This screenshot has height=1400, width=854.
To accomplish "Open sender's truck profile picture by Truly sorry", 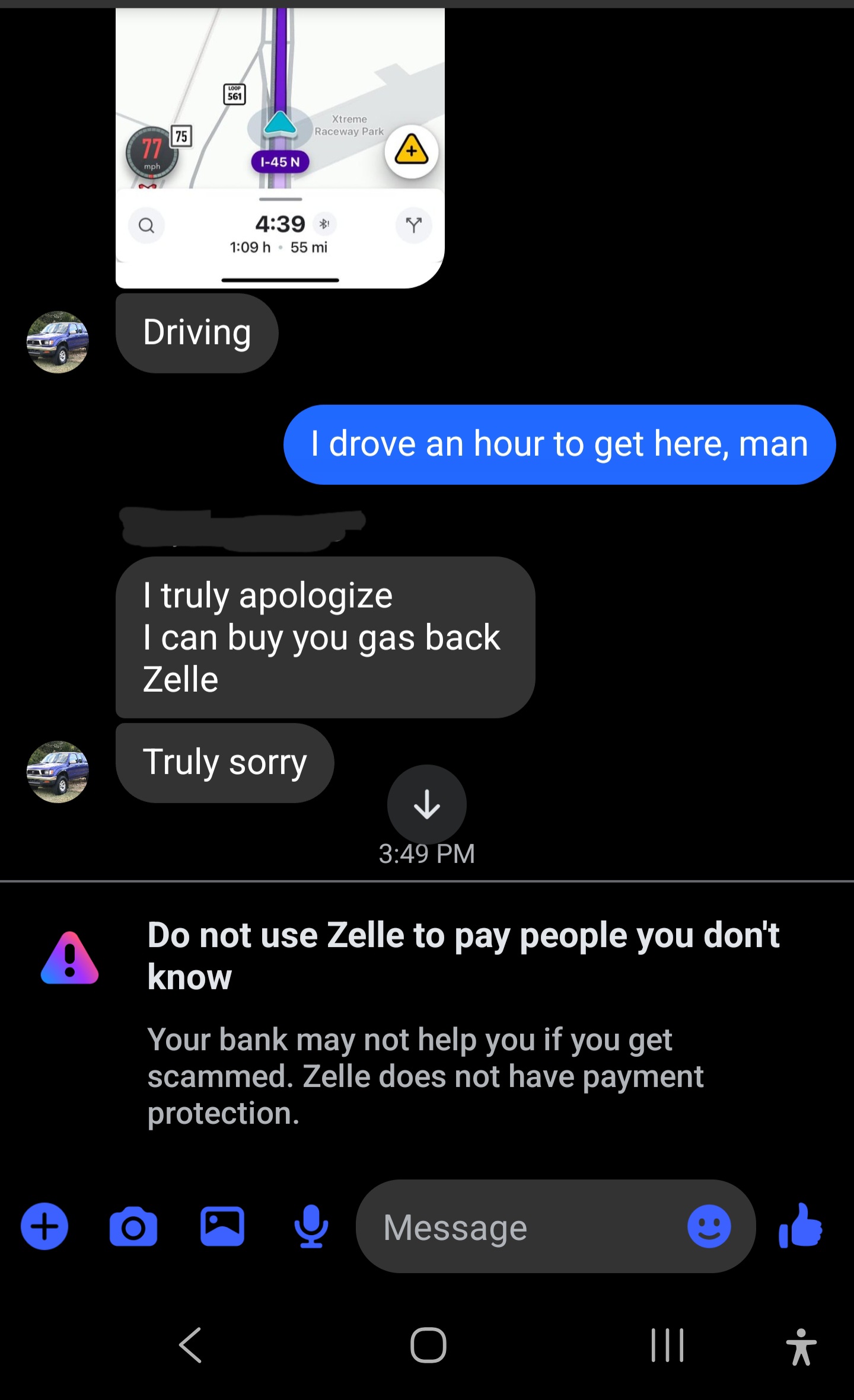I will click(x=58, y=772).
